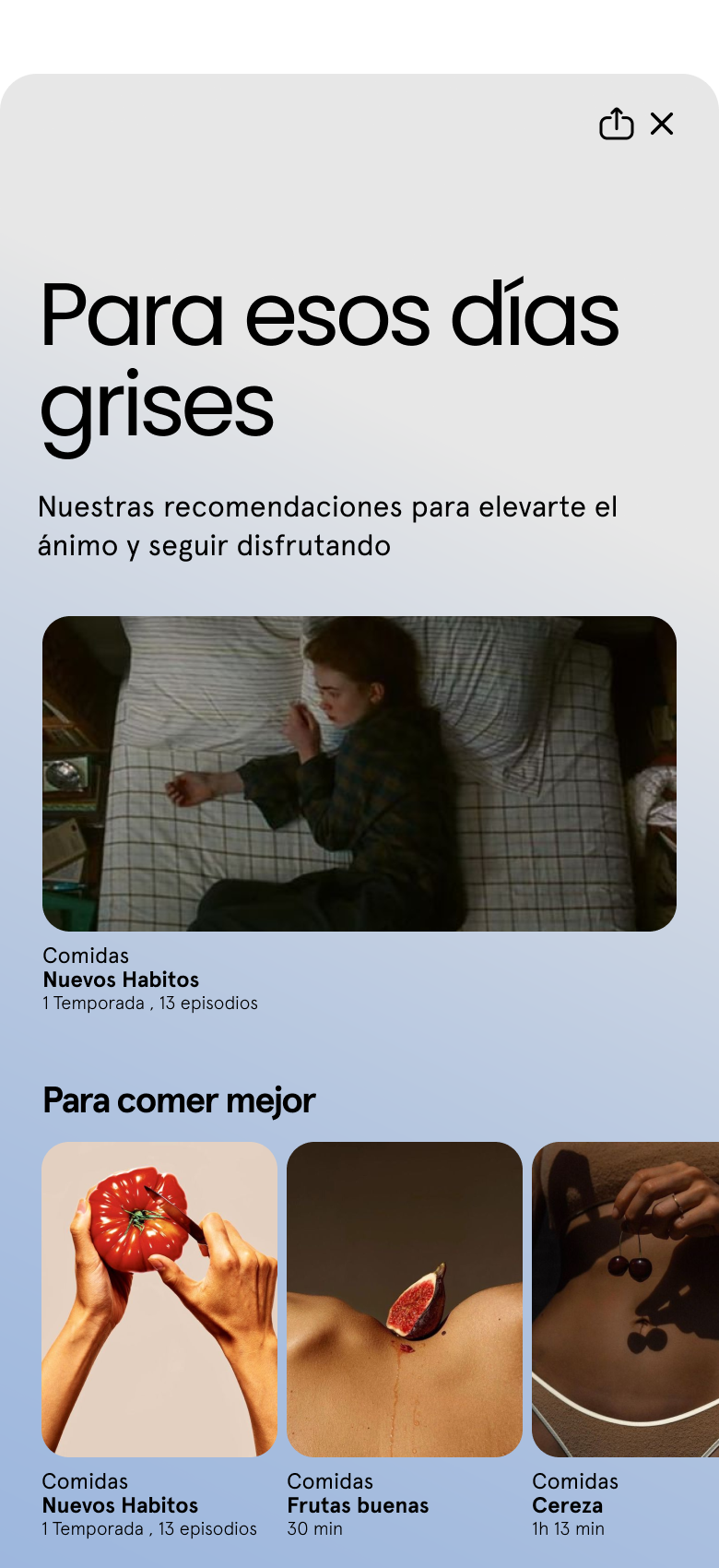Image resolution: width=719 pixels, height=1568 pixels.
Task: Close the recommendations sheet
Action: click(x=662, y=124)
